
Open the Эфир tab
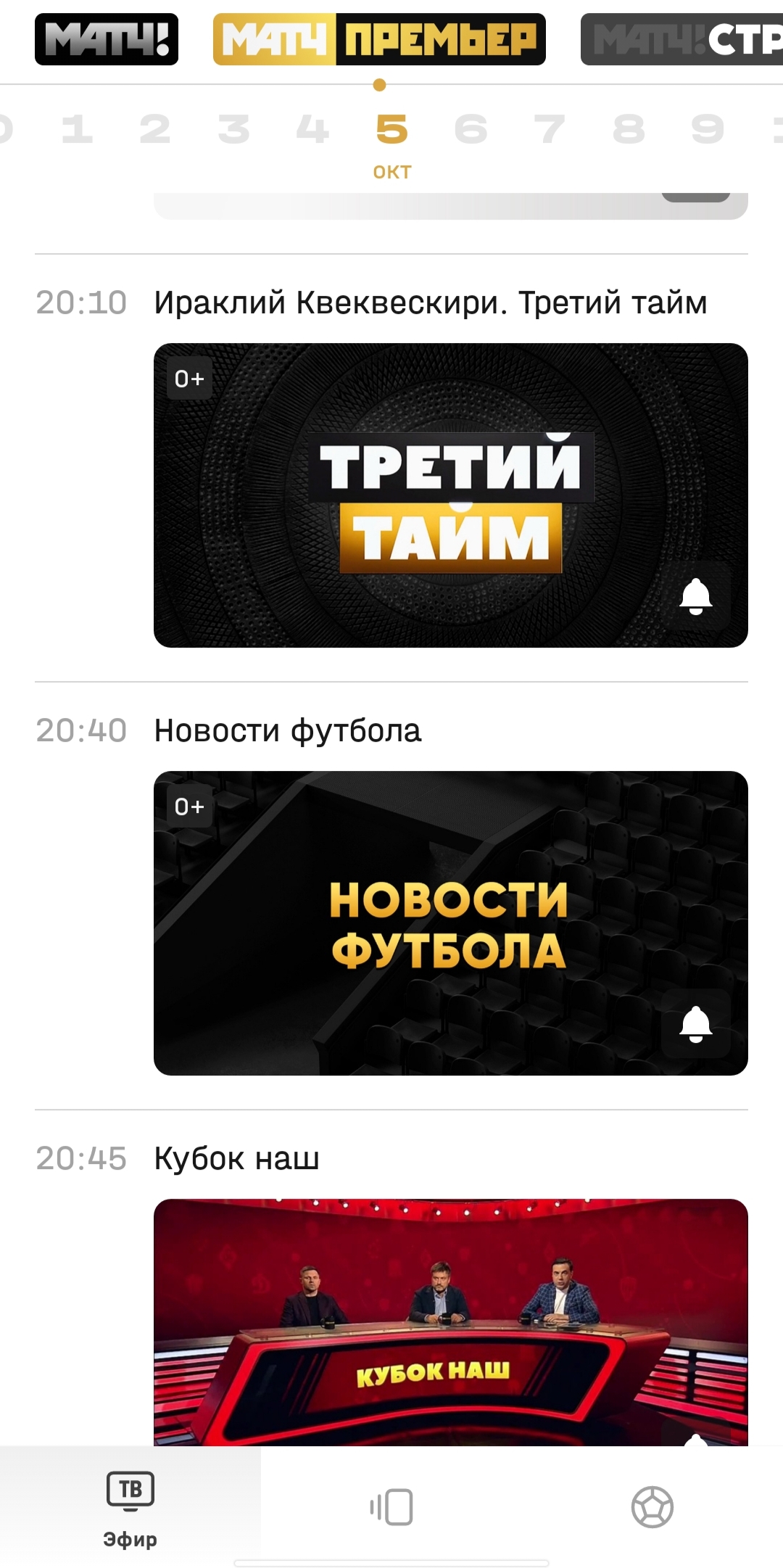point(130,1509)
